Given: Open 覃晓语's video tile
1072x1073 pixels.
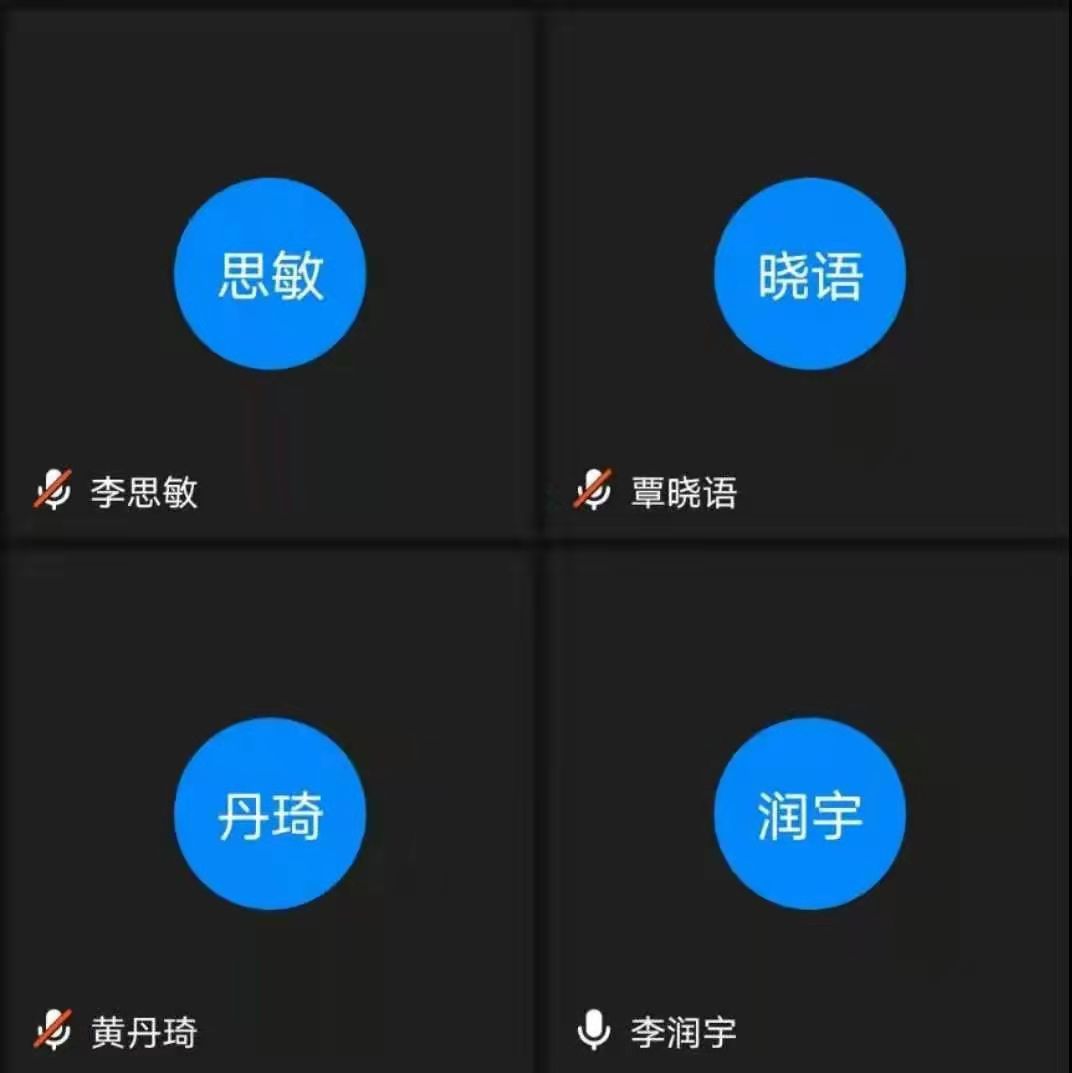Looking at the screenshot, I should [809, 274].
